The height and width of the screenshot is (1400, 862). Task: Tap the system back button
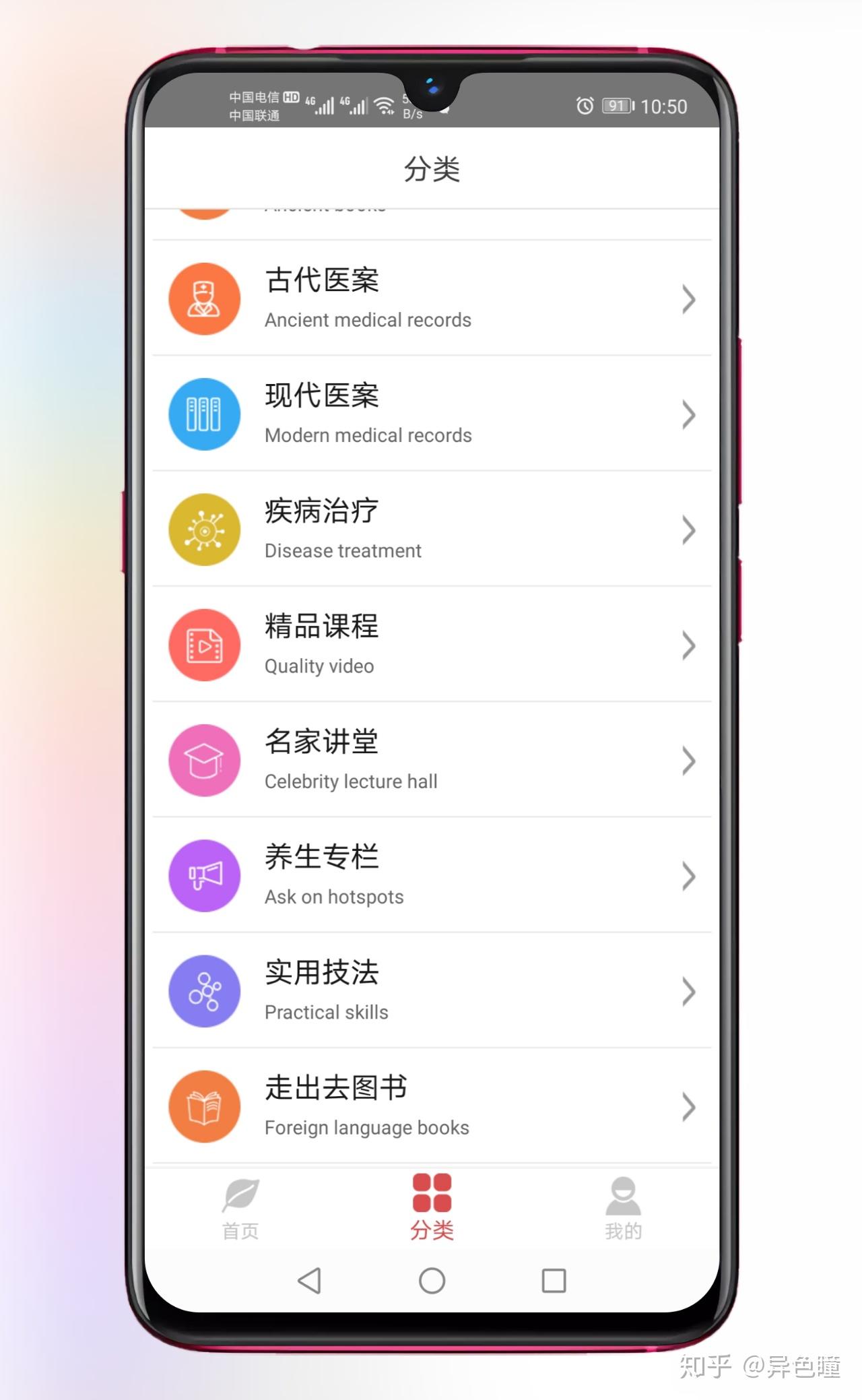309,1280
